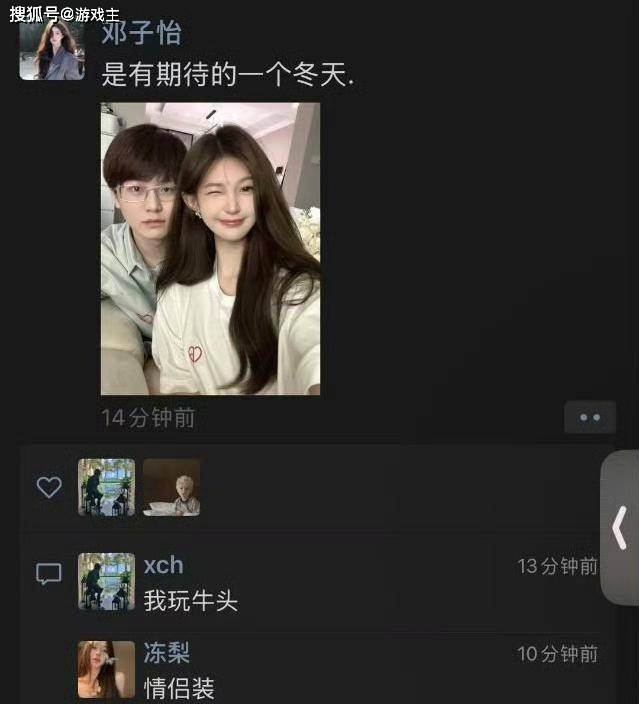Open the two-dot like/comment menu
Screen dimensions: 639x704
pyautogui.click(x=589, y=418)
